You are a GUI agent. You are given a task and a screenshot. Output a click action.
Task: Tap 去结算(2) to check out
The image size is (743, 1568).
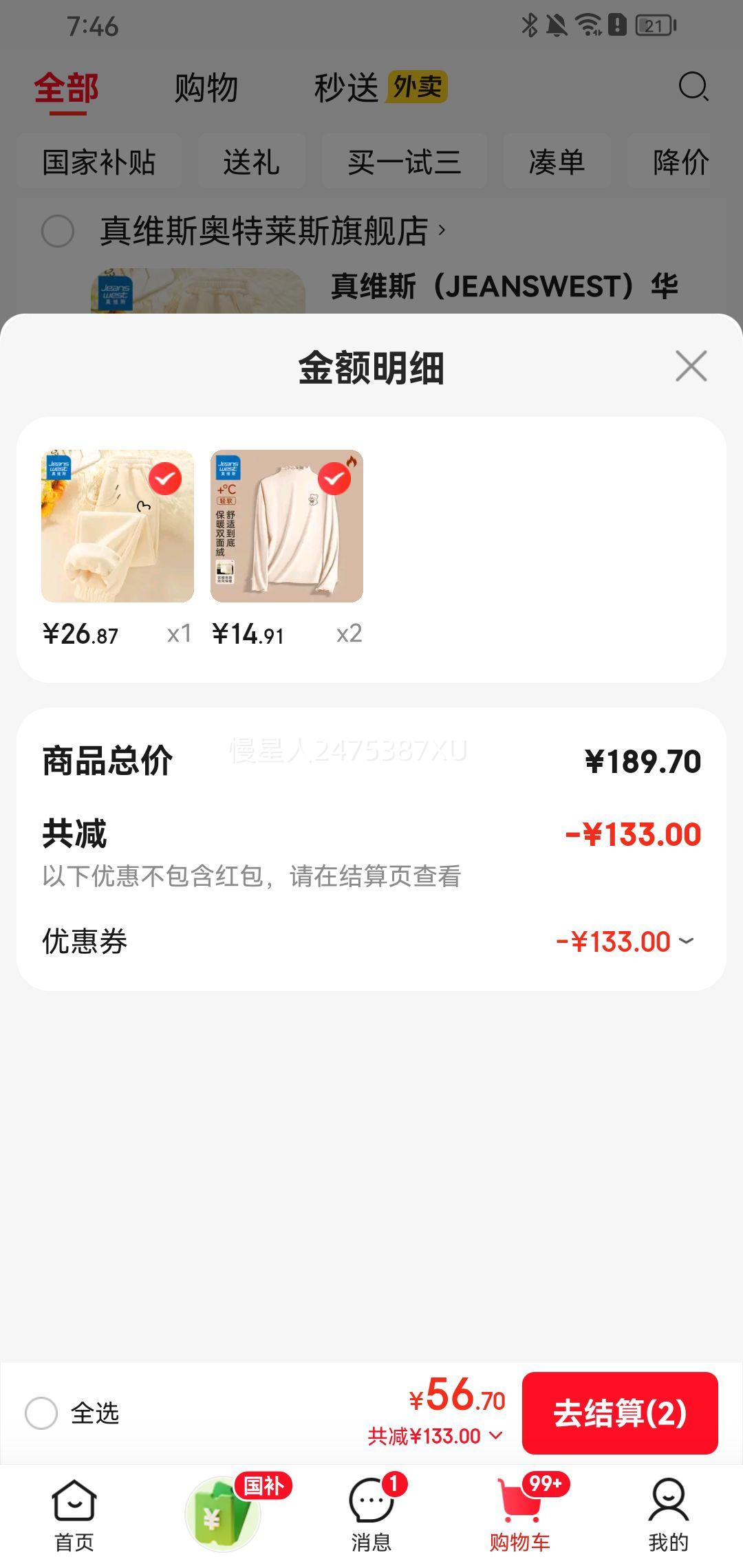point(619,1413)
